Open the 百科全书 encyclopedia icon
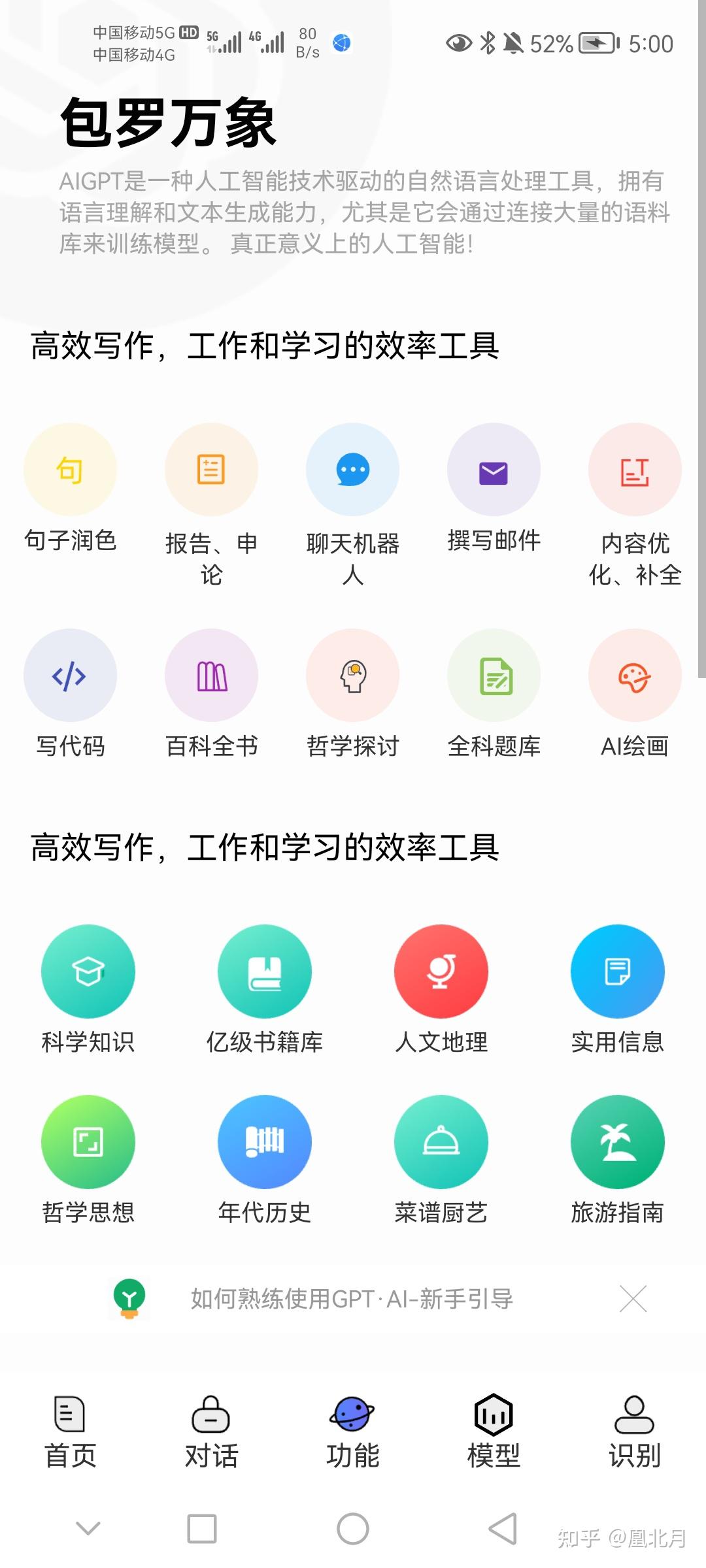This screenshot has width=706, height=1568. coord(211,676)
